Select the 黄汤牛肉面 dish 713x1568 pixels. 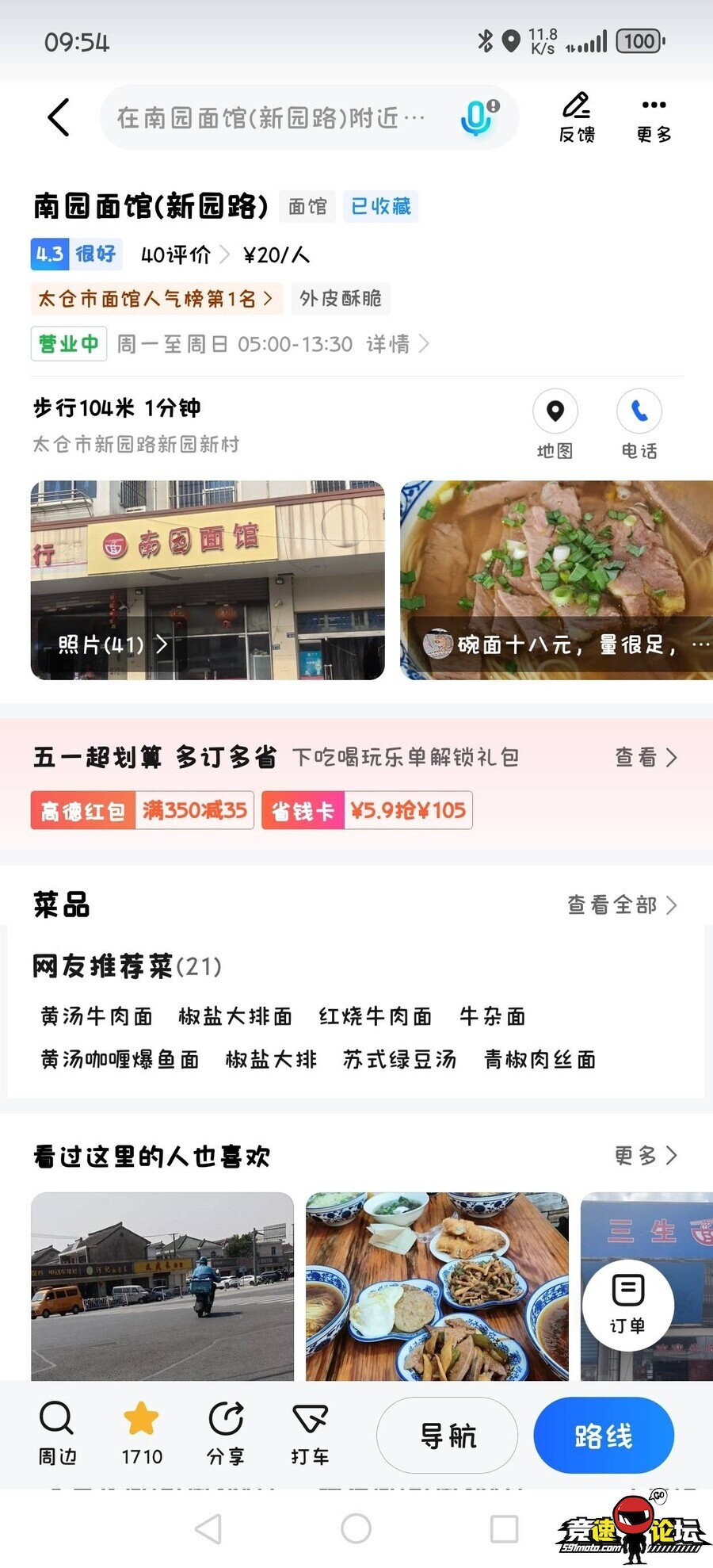tap(96, 1016)
